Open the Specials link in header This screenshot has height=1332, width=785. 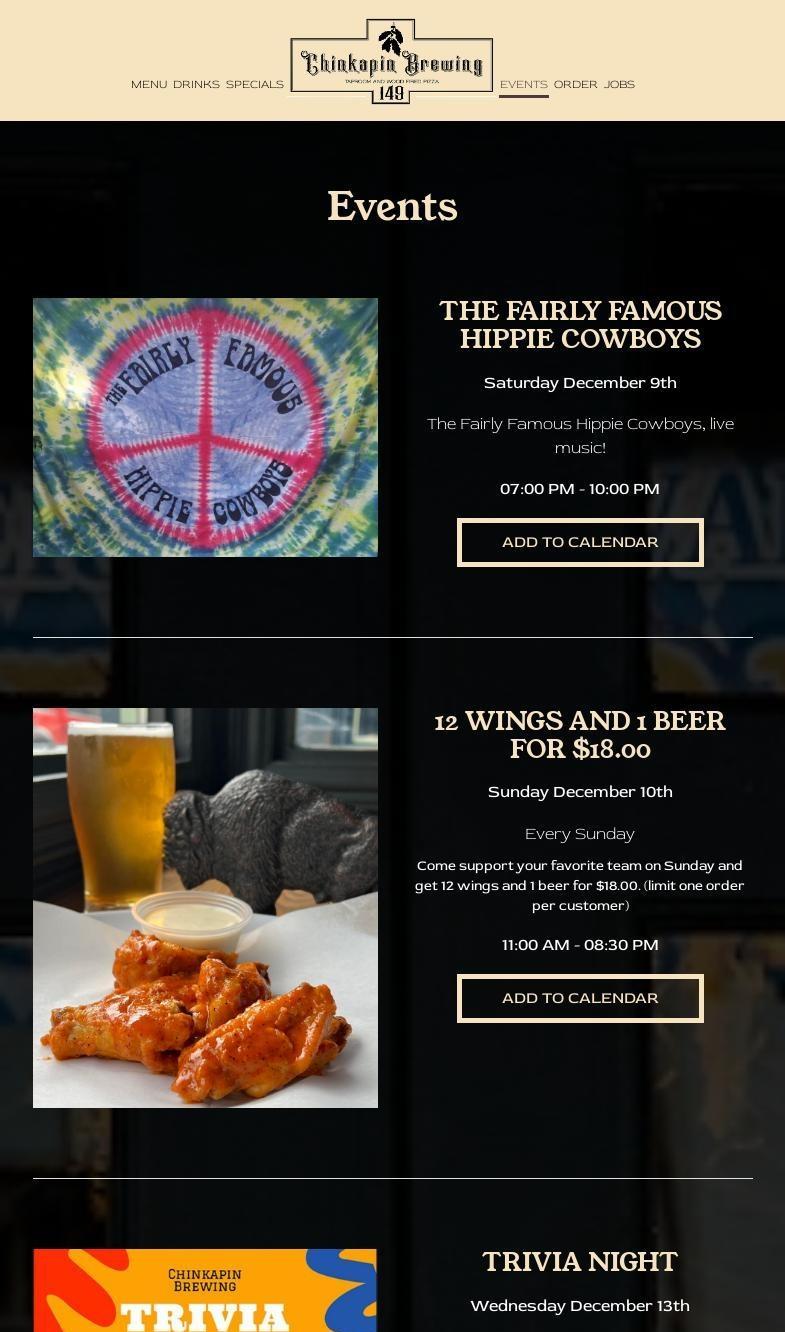(255, 84)
